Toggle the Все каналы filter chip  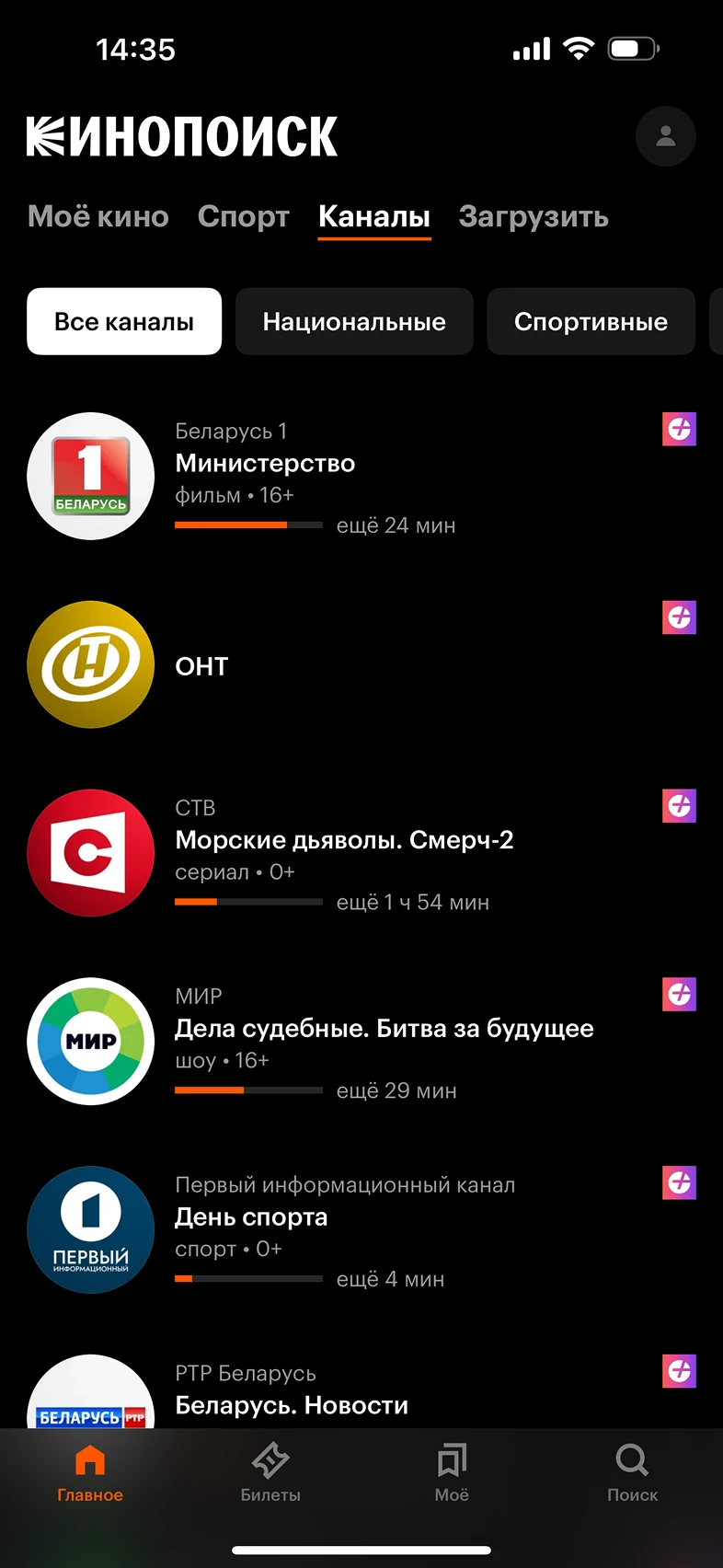[124, 321]
